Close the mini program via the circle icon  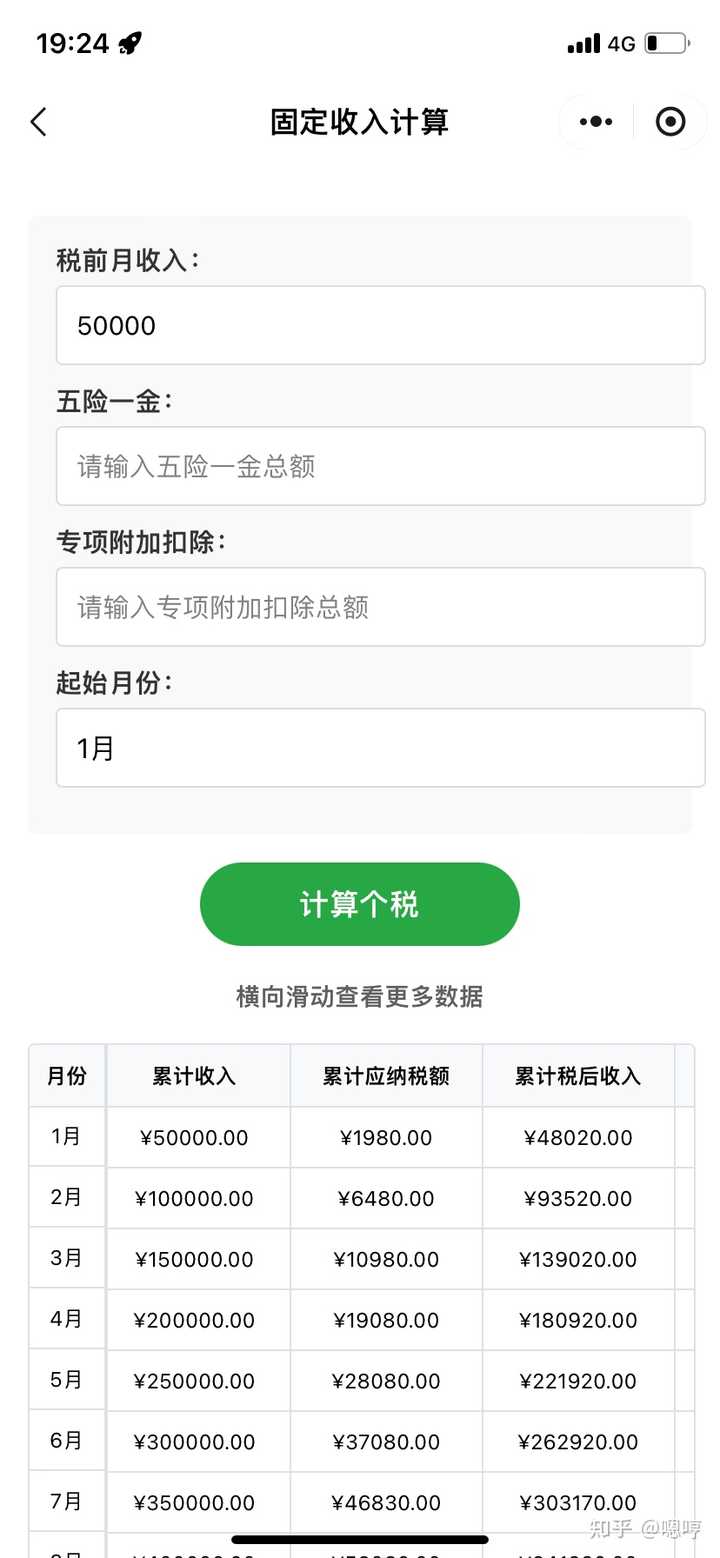pyautogui.click(x=670, y=122)
